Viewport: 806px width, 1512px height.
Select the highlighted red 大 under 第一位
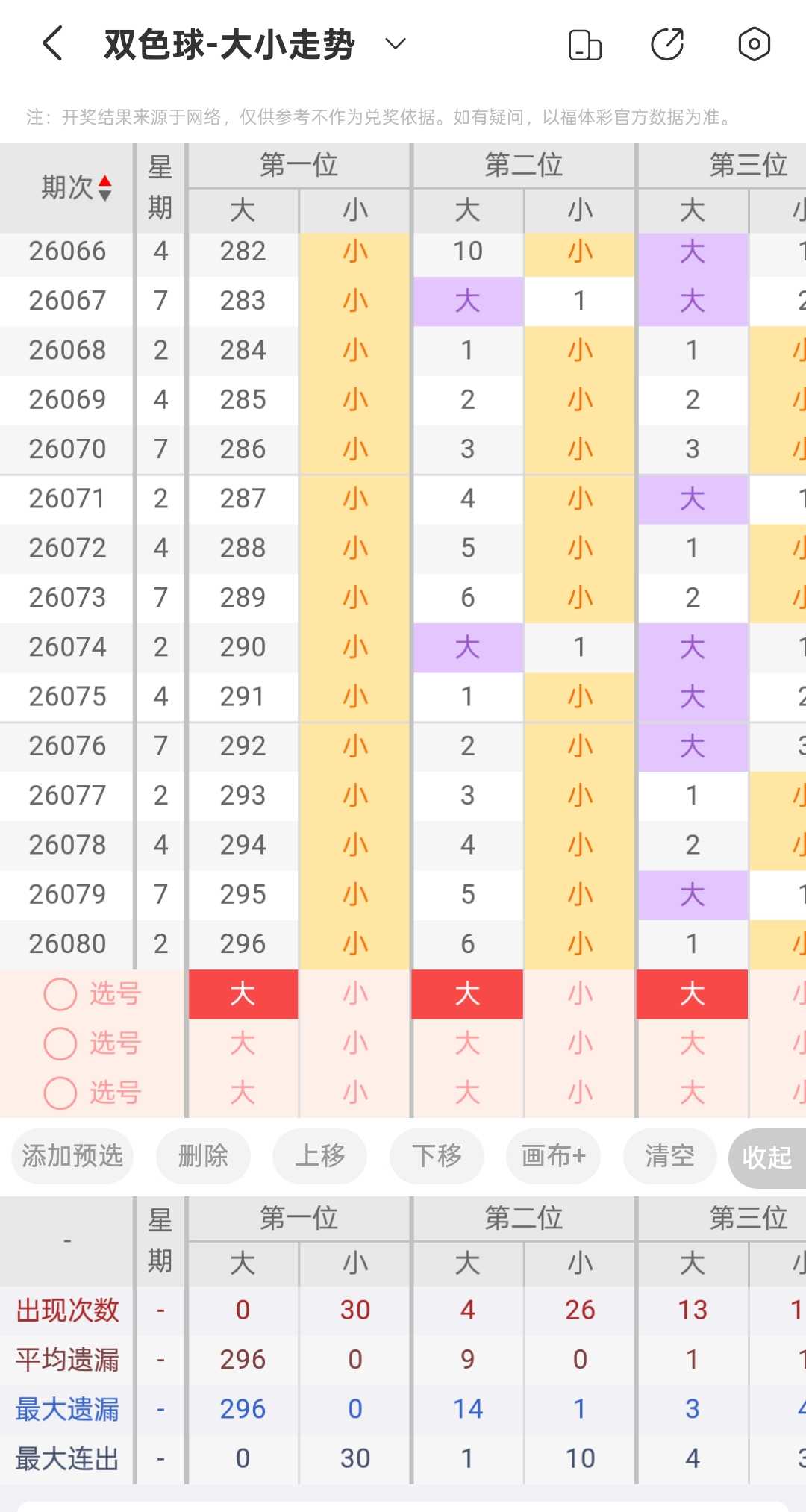point(243,994)
